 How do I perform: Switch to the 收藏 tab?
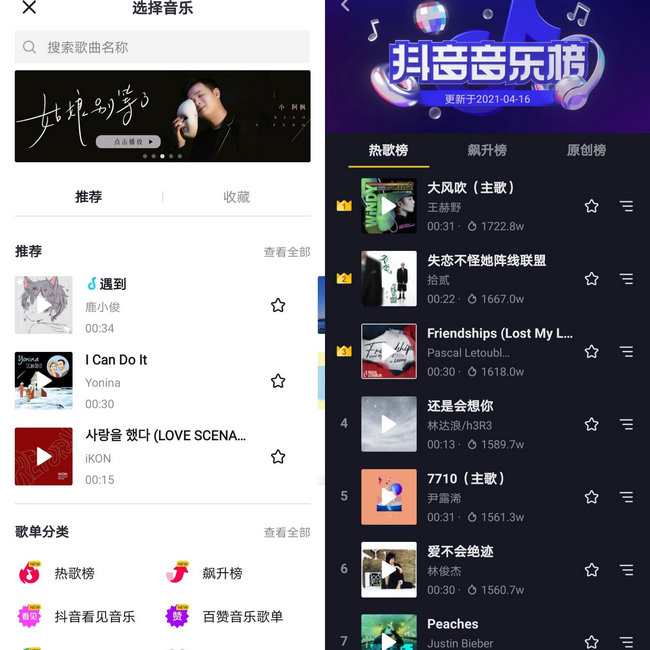(x=237, y=197)
